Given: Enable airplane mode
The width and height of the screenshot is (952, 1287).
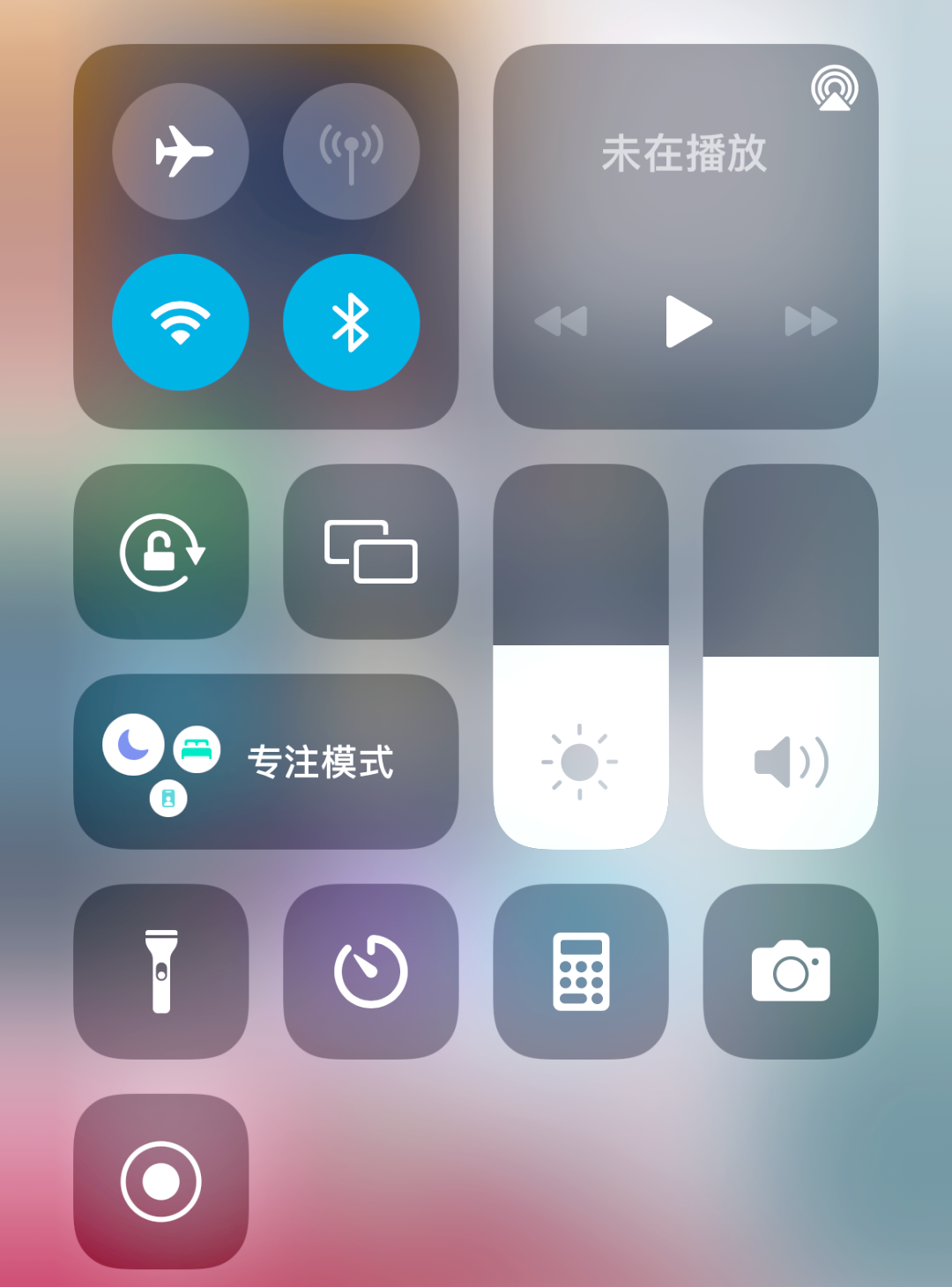Looking at the screenshot, I should tap(181, 152).
